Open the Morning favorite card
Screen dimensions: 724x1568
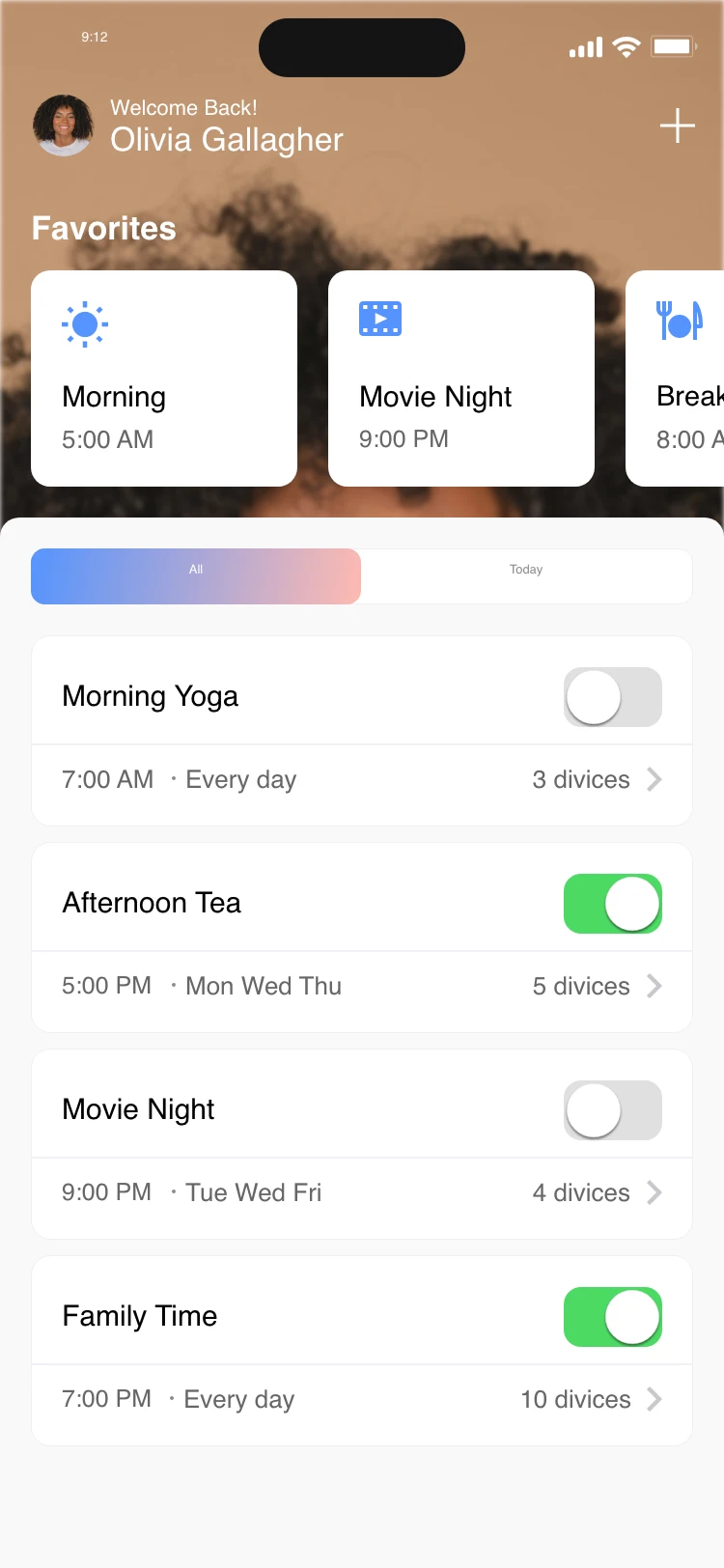tap(164, 378)
